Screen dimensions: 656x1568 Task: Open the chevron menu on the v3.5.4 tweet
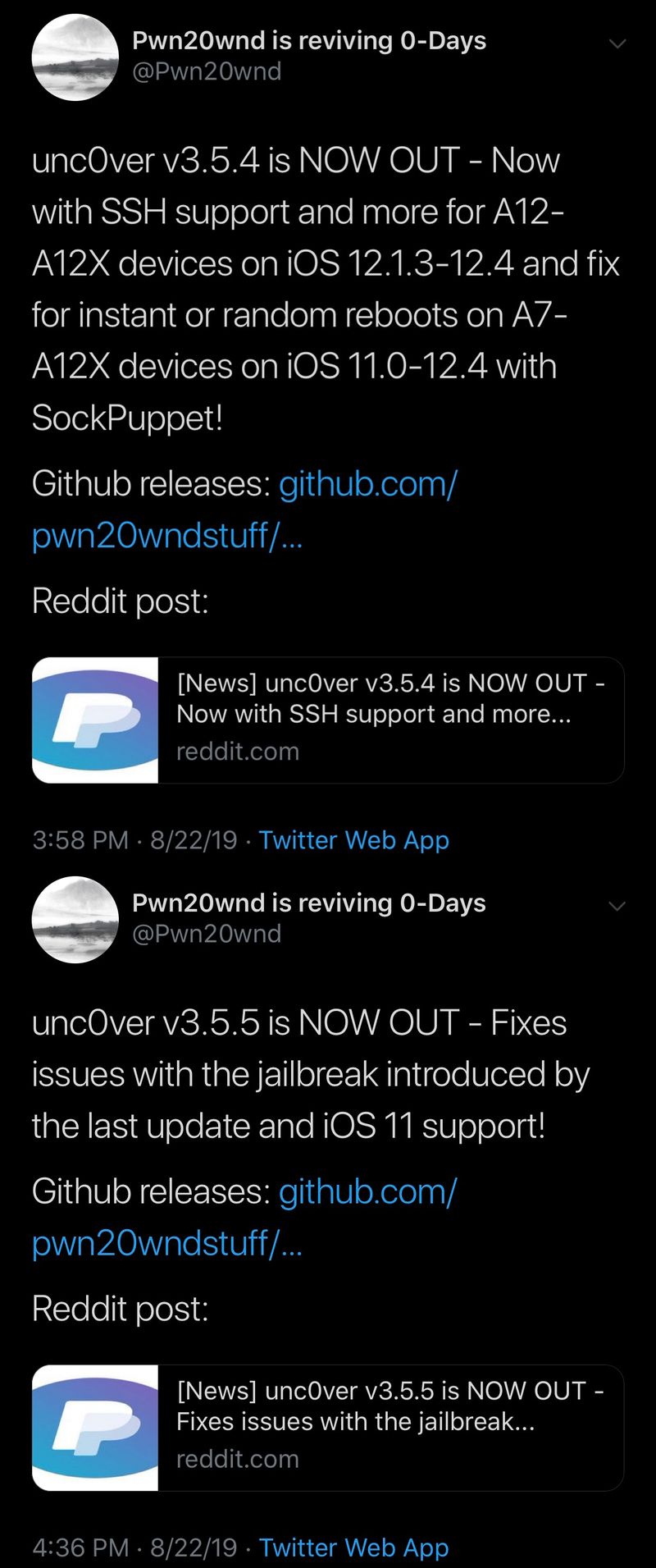(x=617, y=43)
